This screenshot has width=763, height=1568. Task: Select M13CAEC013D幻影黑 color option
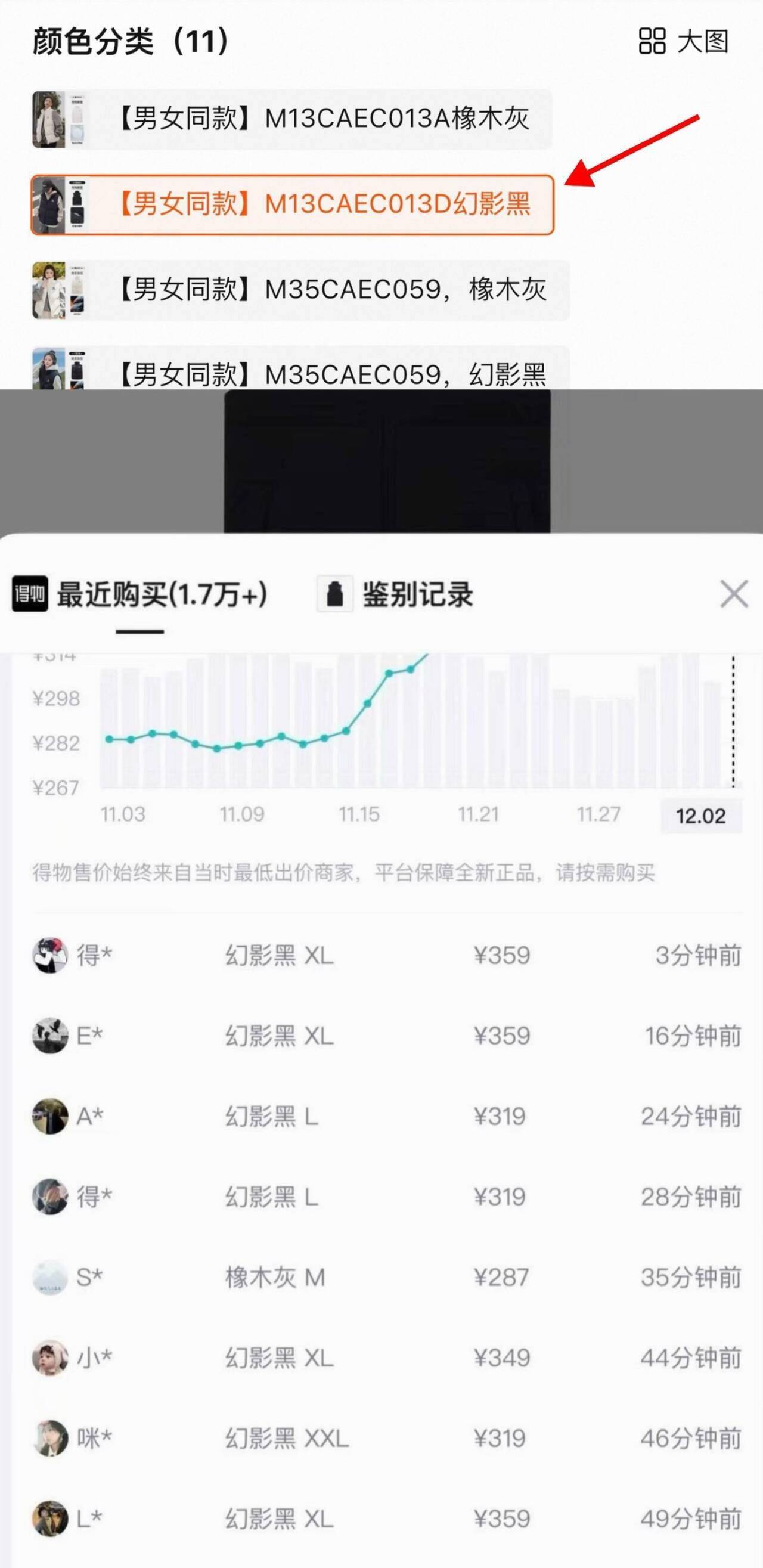click(292, 204)
